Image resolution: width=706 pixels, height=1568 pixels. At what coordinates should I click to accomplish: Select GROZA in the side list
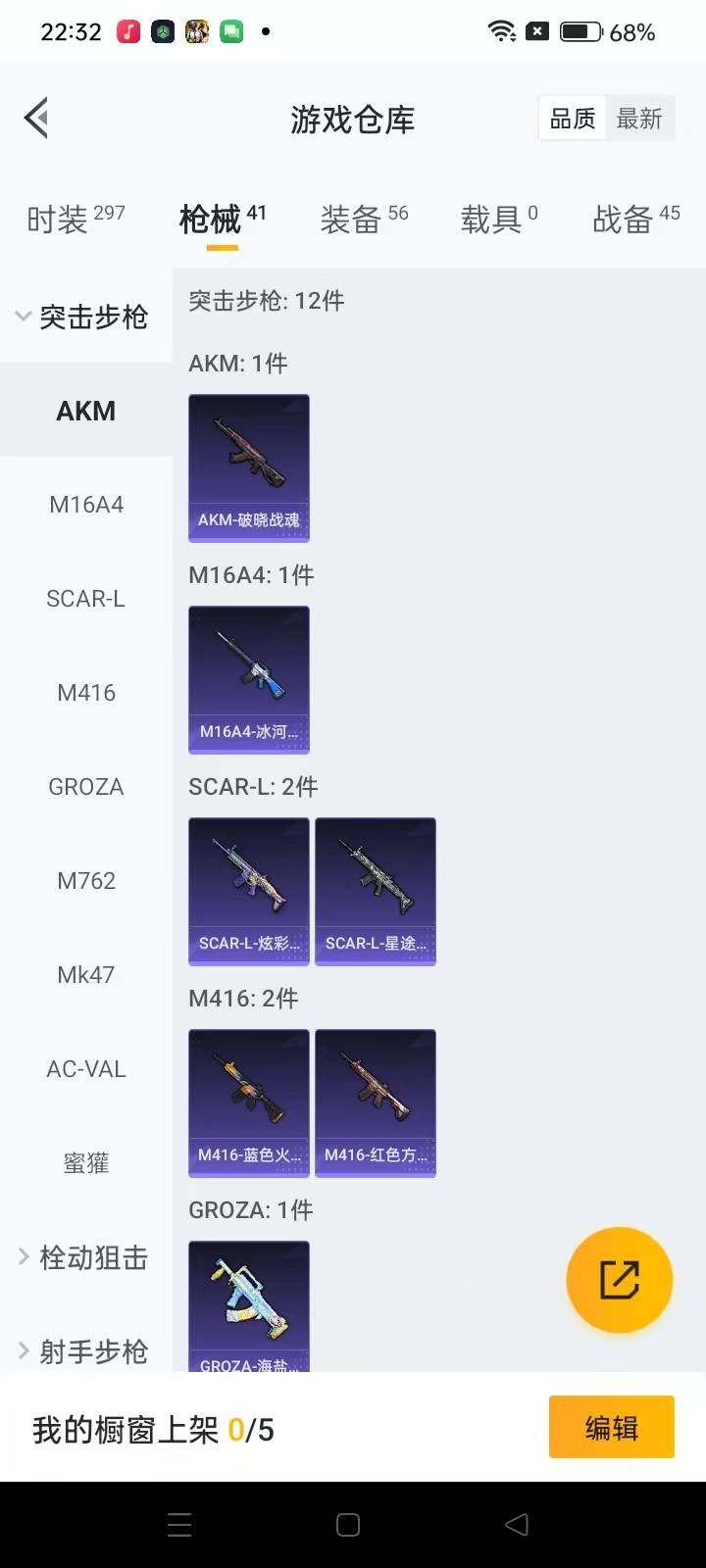(x=86, y=787)
